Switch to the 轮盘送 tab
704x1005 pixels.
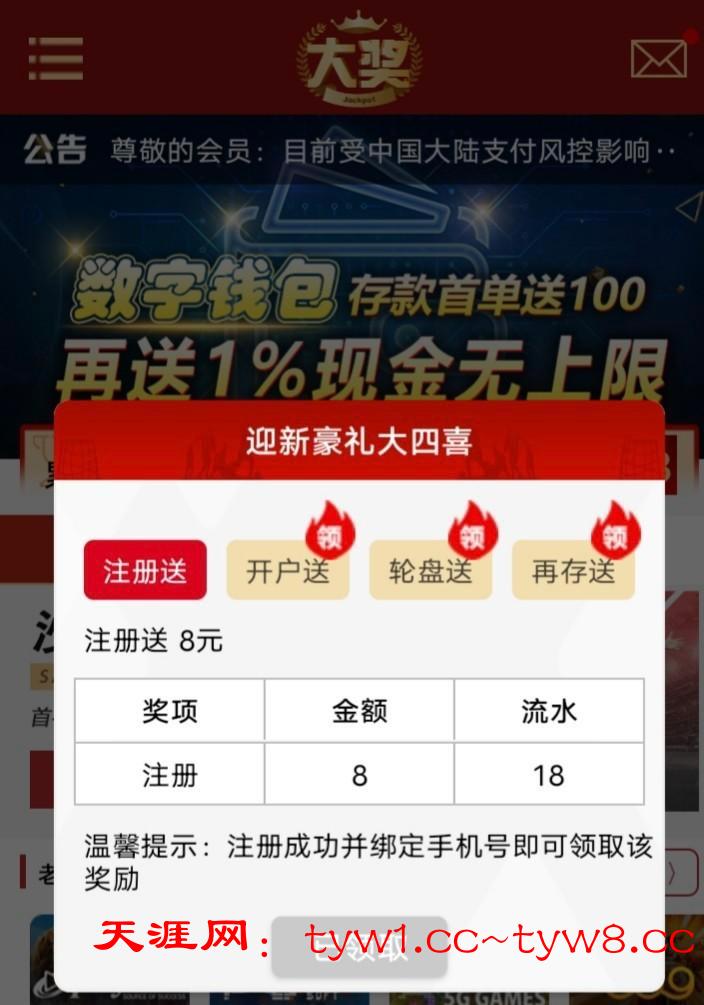click(430, 571)
